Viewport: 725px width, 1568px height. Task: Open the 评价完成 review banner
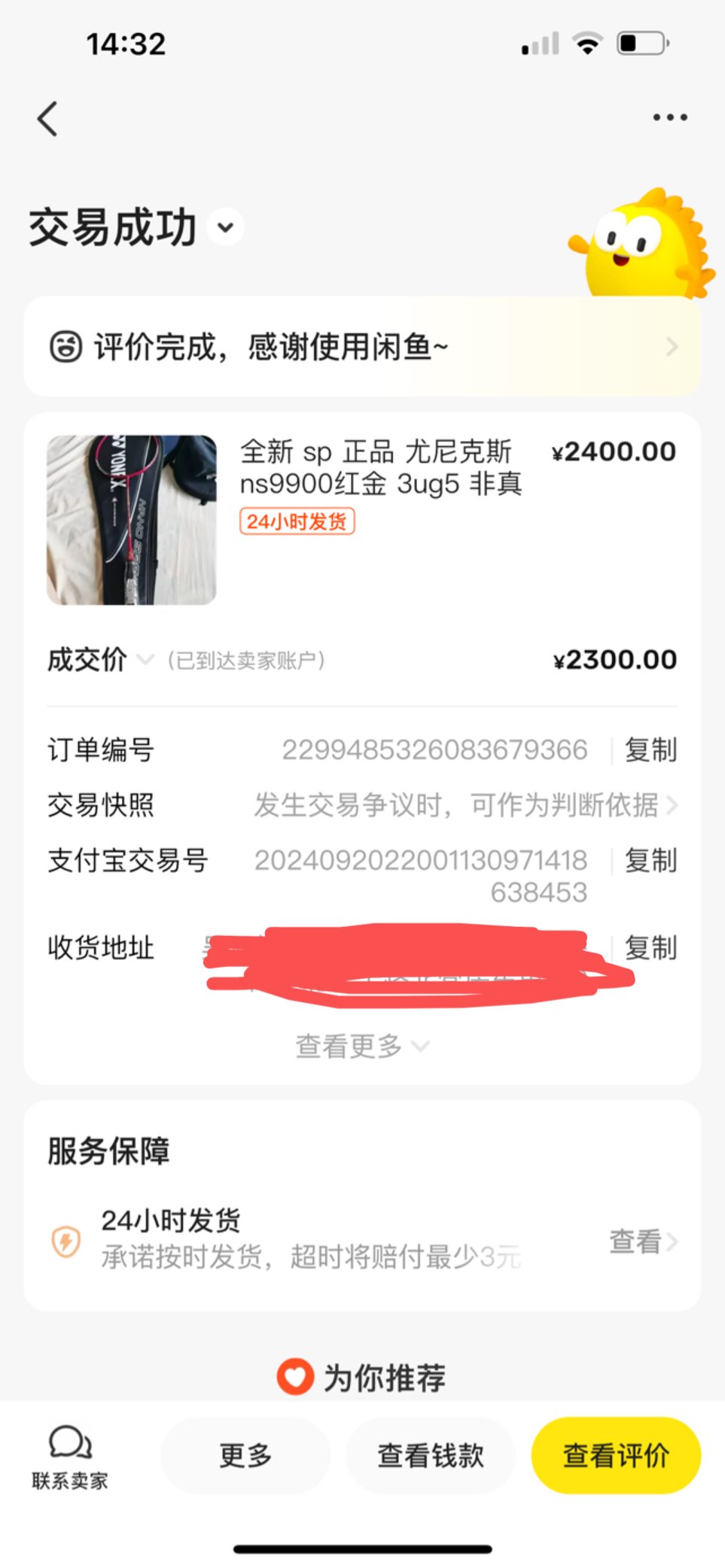coord(361,347)
